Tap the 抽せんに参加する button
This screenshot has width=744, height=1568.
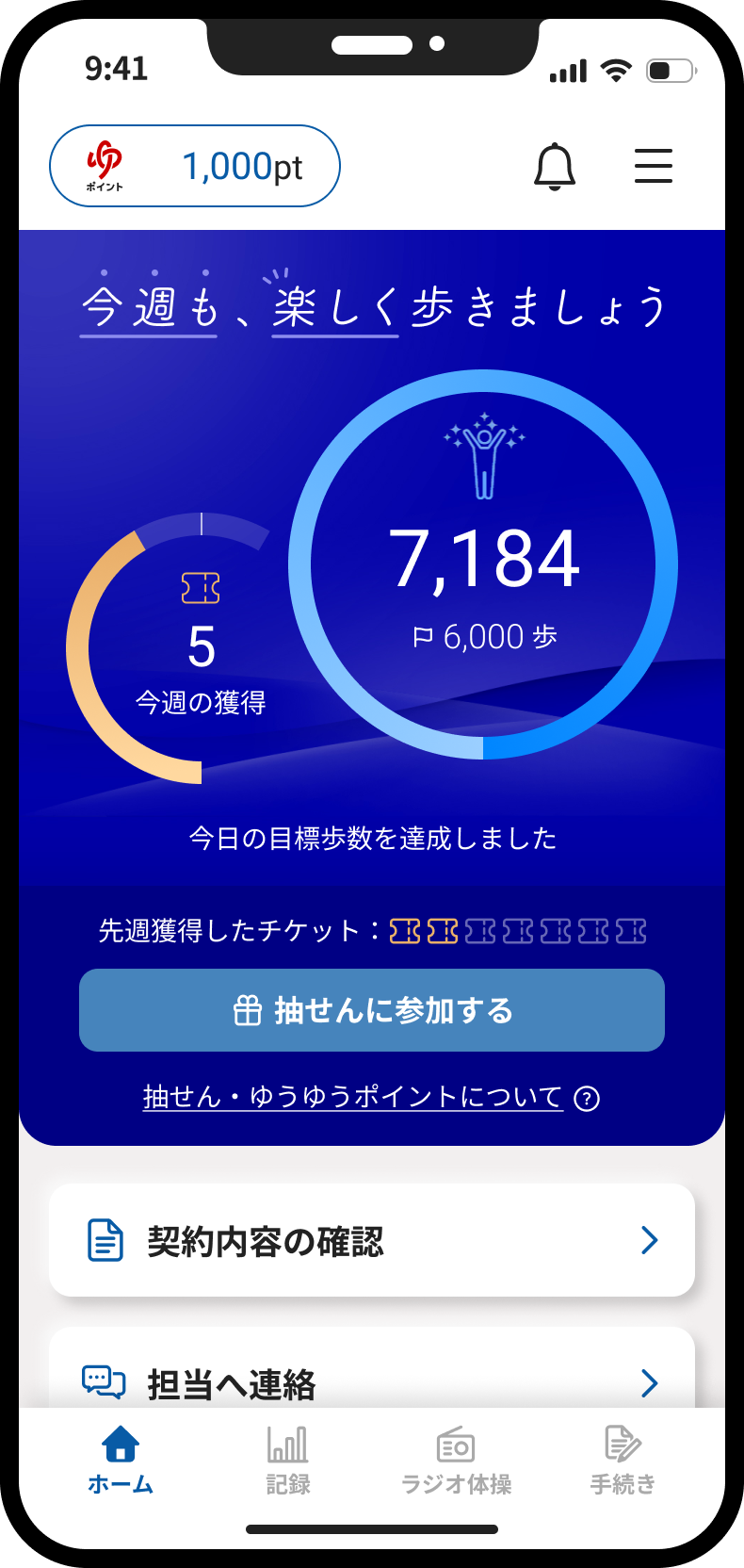372,1010
